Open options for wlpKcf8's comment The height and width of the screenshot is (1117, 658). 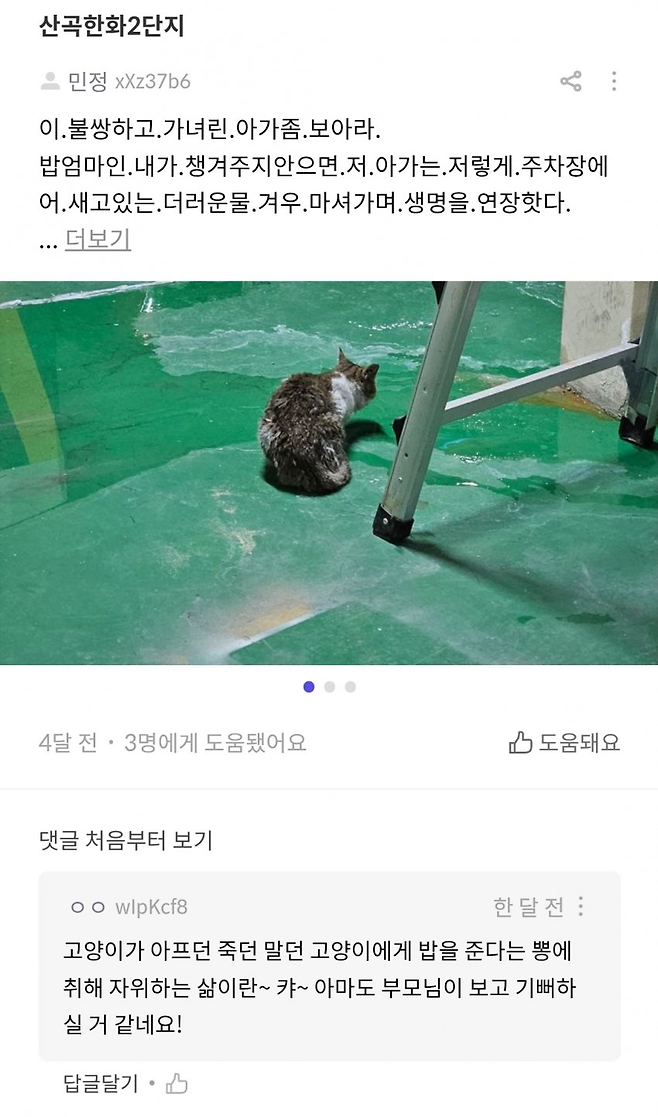[581, 907]
